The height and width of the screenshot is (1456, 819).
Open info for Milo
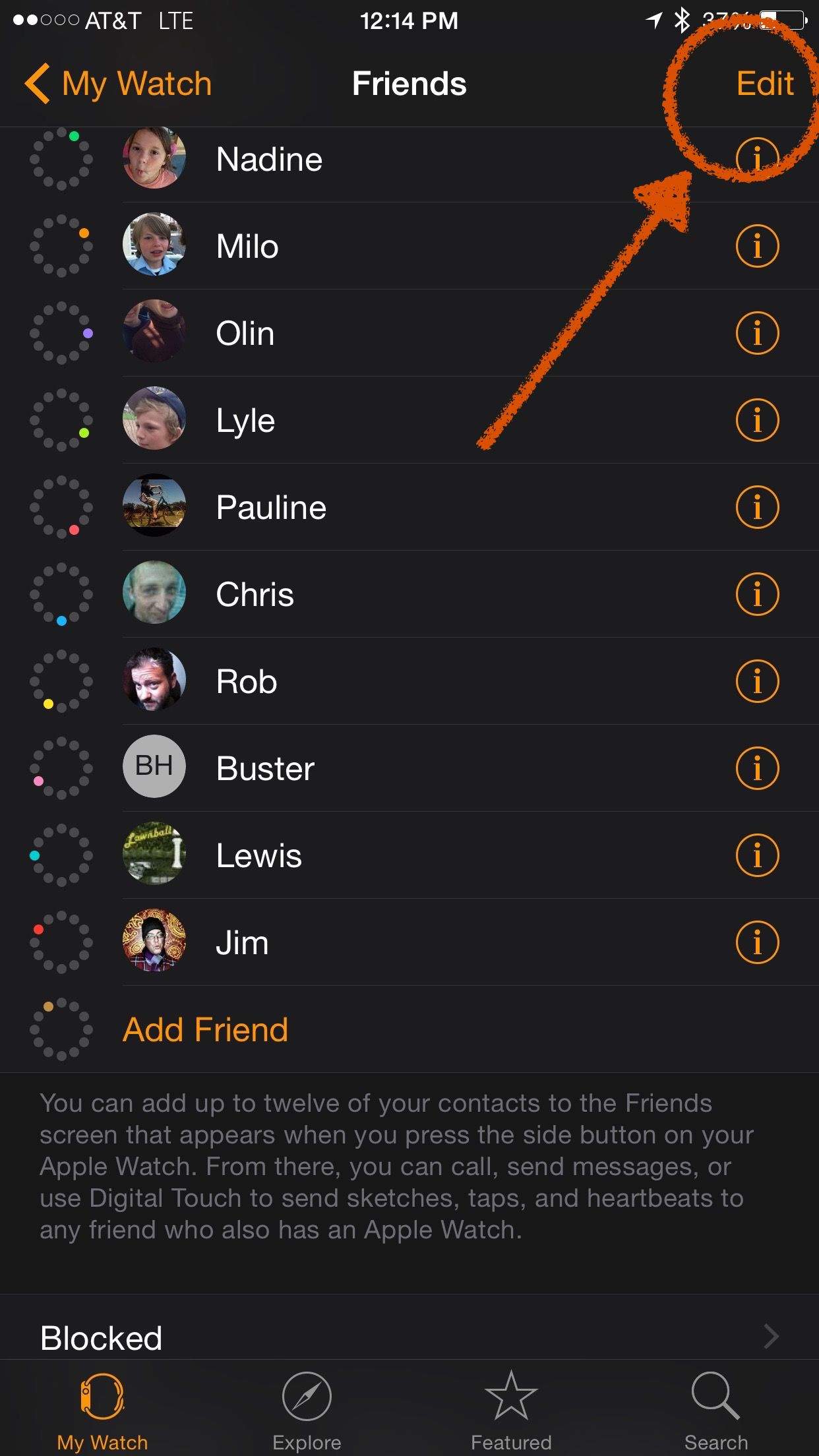[x=756, y=246]
